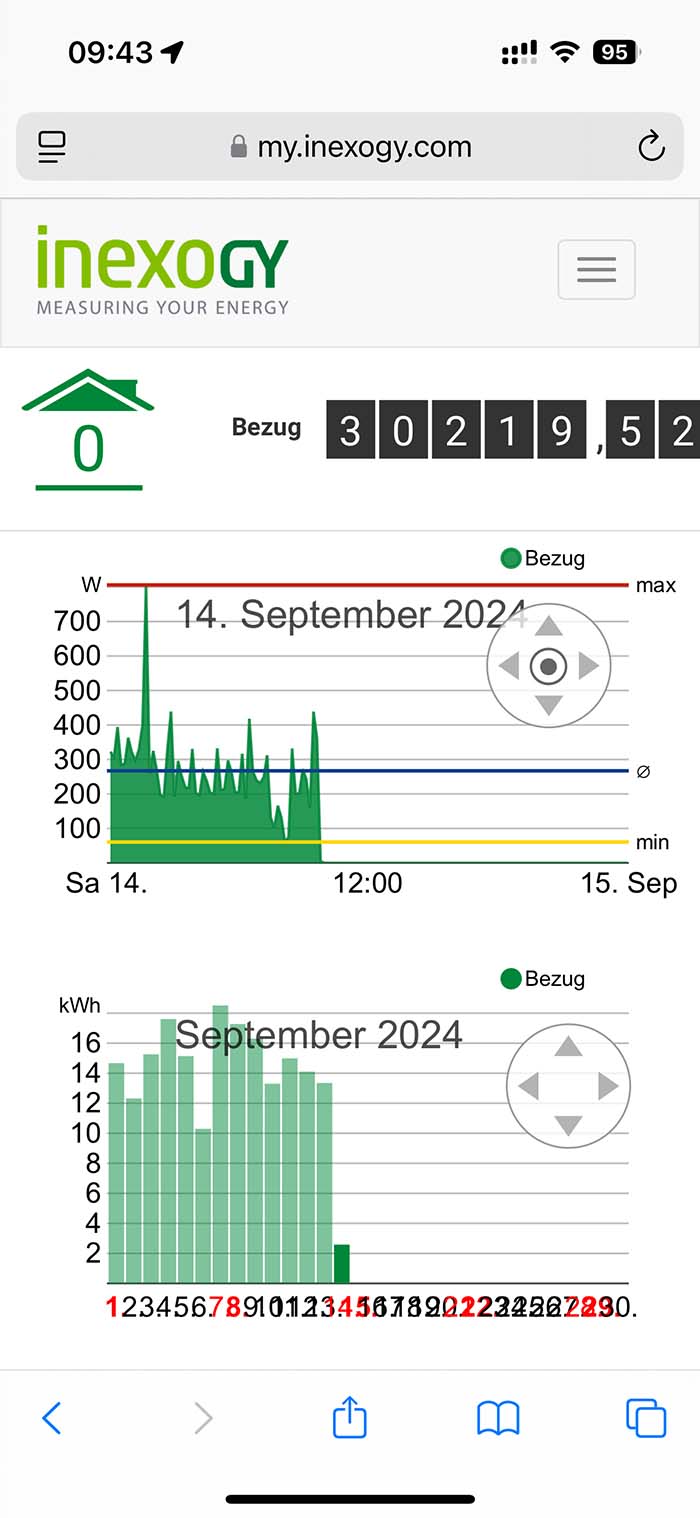
Task: Pan the daily chart left
Action: tap(510, 666)
